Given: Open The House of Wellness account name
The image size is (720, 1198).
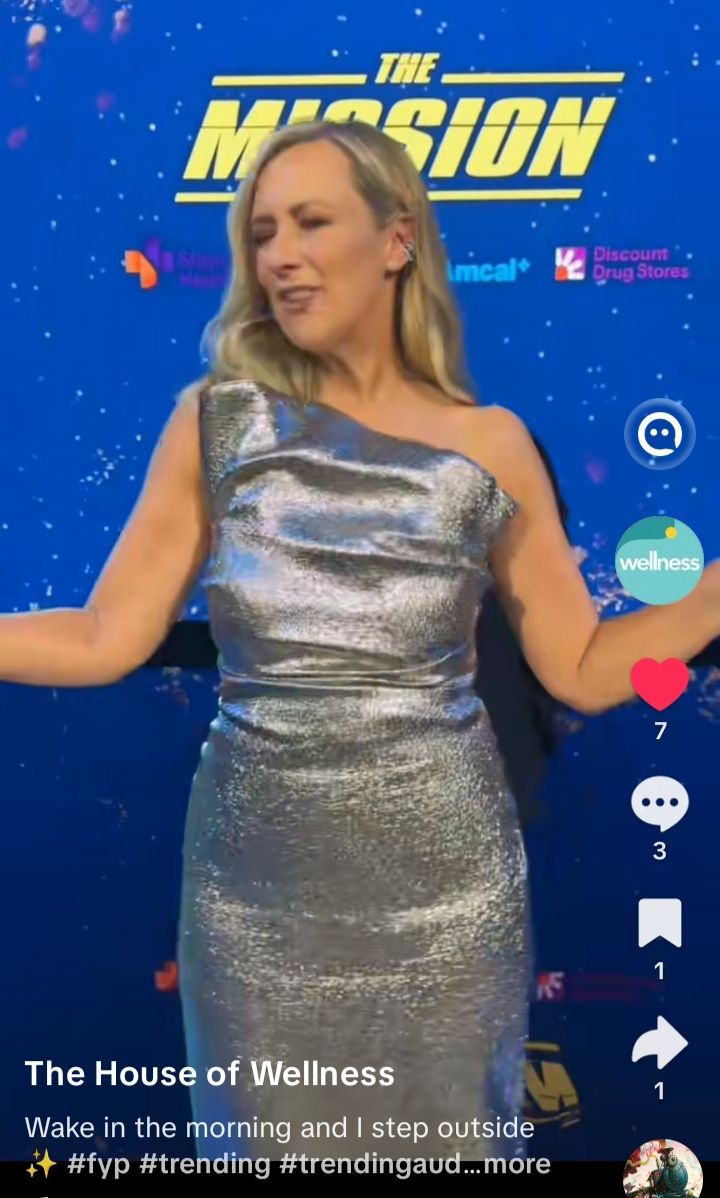Looking at the screenshot, I should [x=209, y=1074].
